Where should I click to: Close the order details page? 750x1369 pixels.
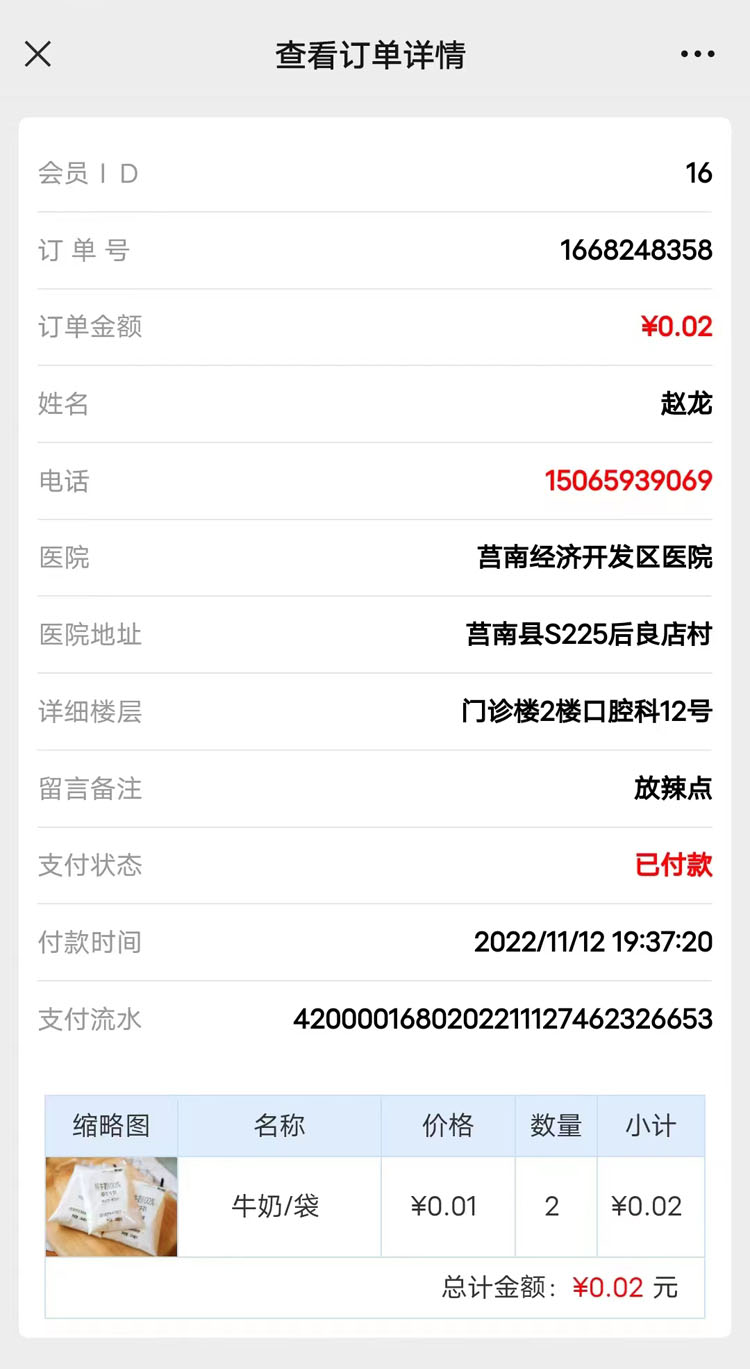(x=38, y=54)
